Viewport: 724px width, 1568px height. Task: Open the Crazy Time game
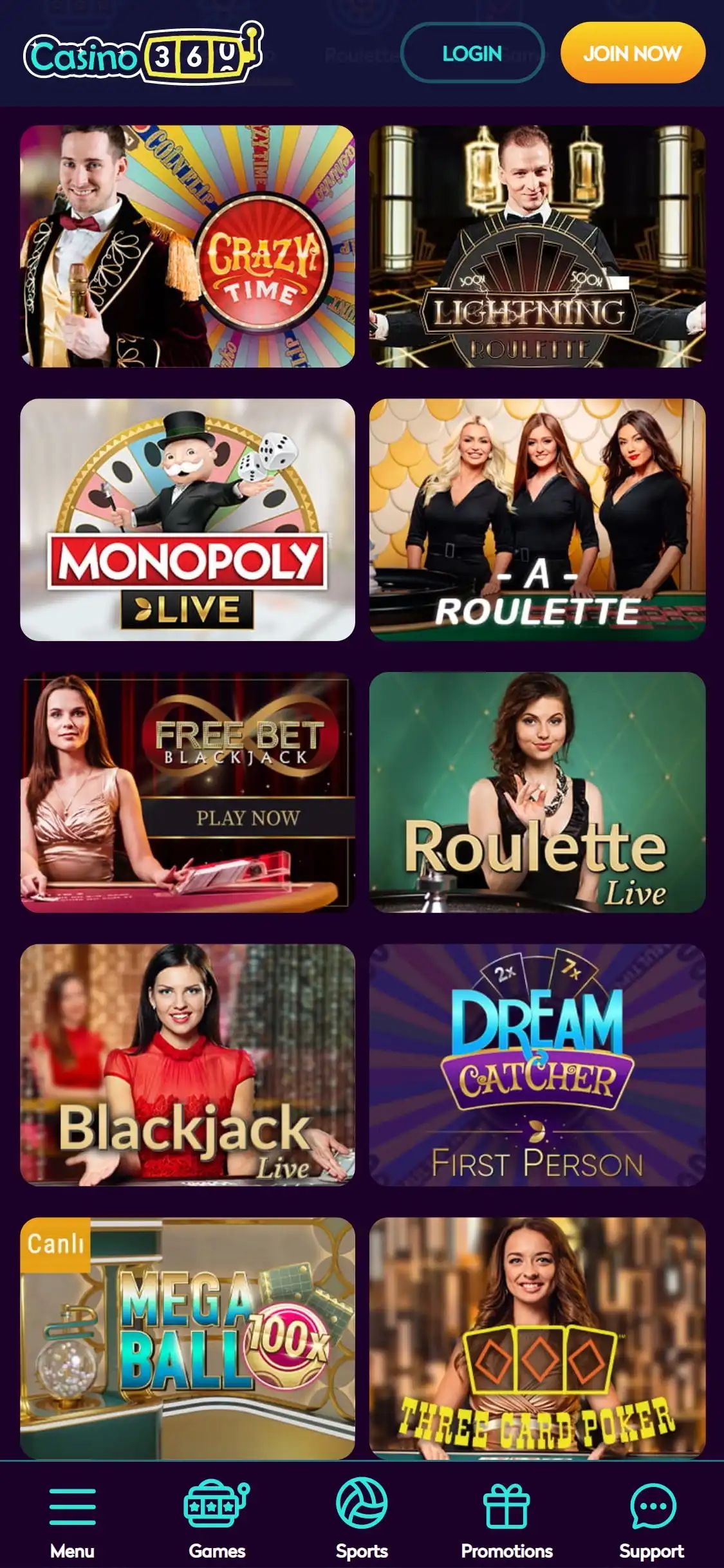(187, 246)
